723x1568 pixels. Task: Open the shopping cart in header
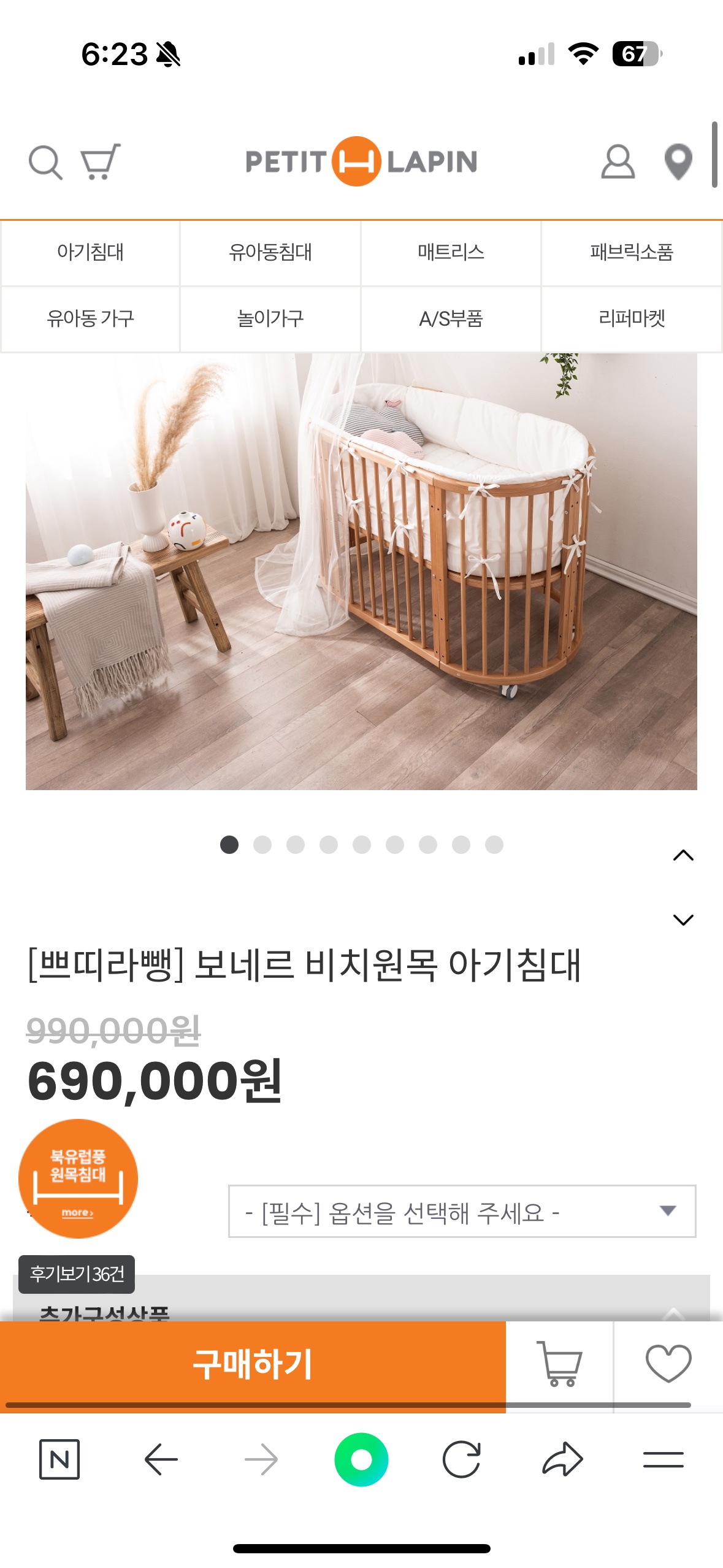tap(100, 161)
